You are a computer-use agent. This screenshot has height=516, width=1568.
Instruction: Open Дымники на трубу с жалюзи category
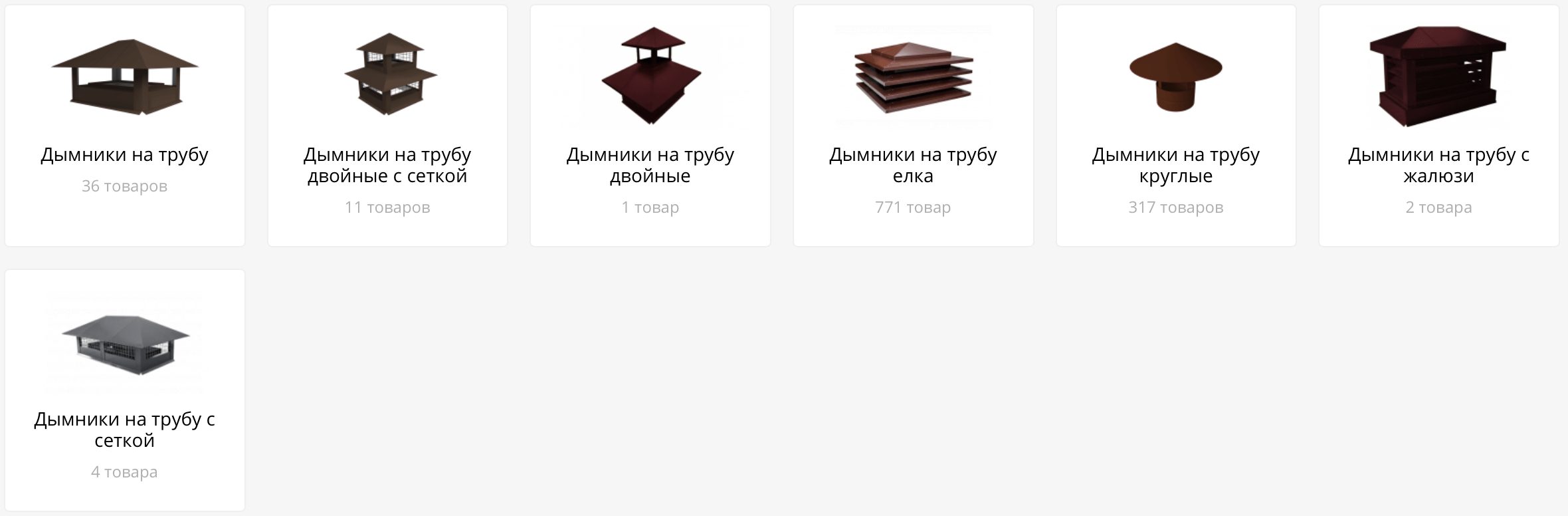1438,165
